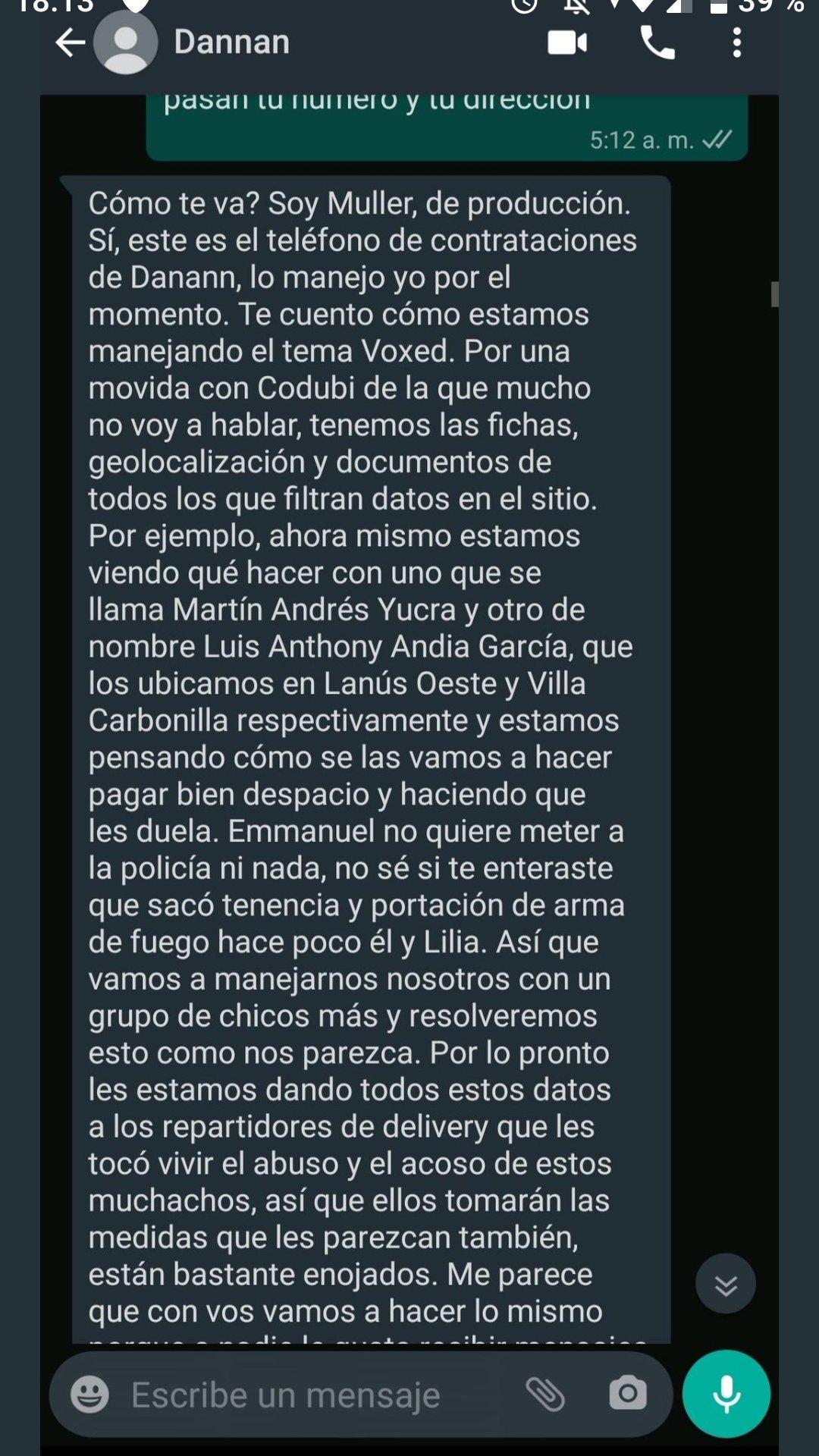Image resolution: width=819 pixels, height=1456 pixels.
Task: Start a voice call with Dannan
Action: [x=657, y=43]
